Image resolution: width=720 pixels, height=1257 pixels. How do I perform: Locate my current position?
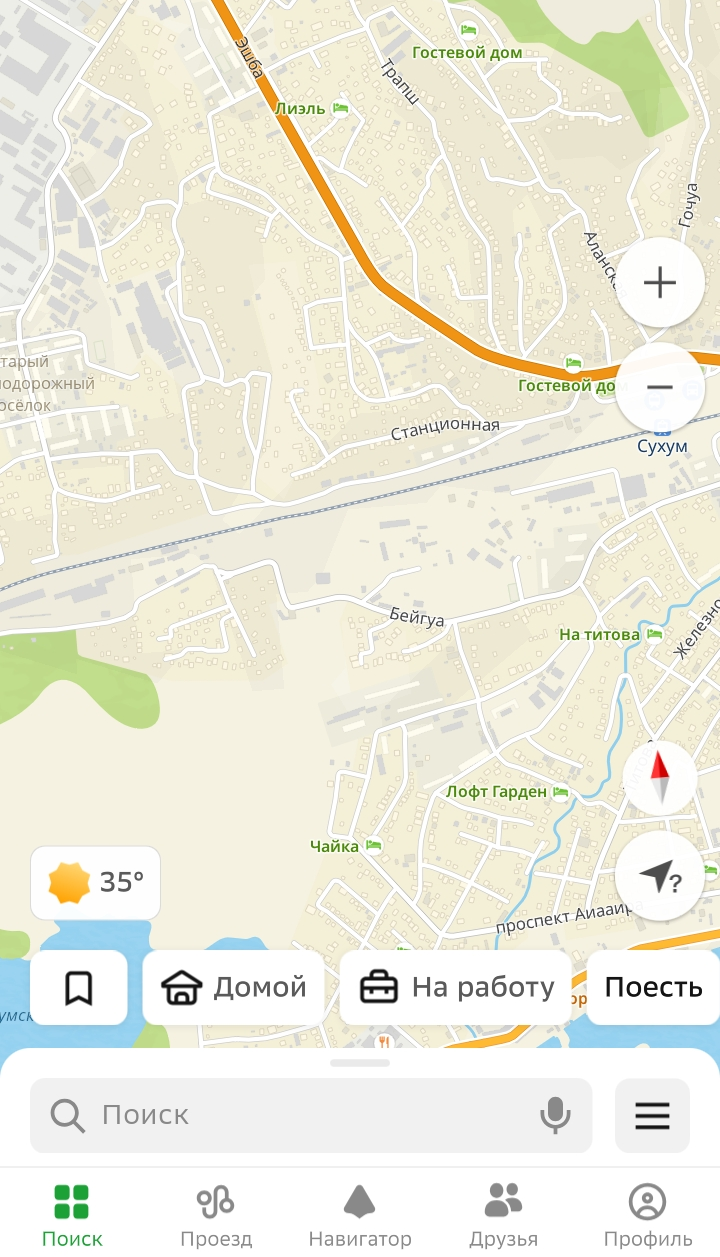pos(660,877)
